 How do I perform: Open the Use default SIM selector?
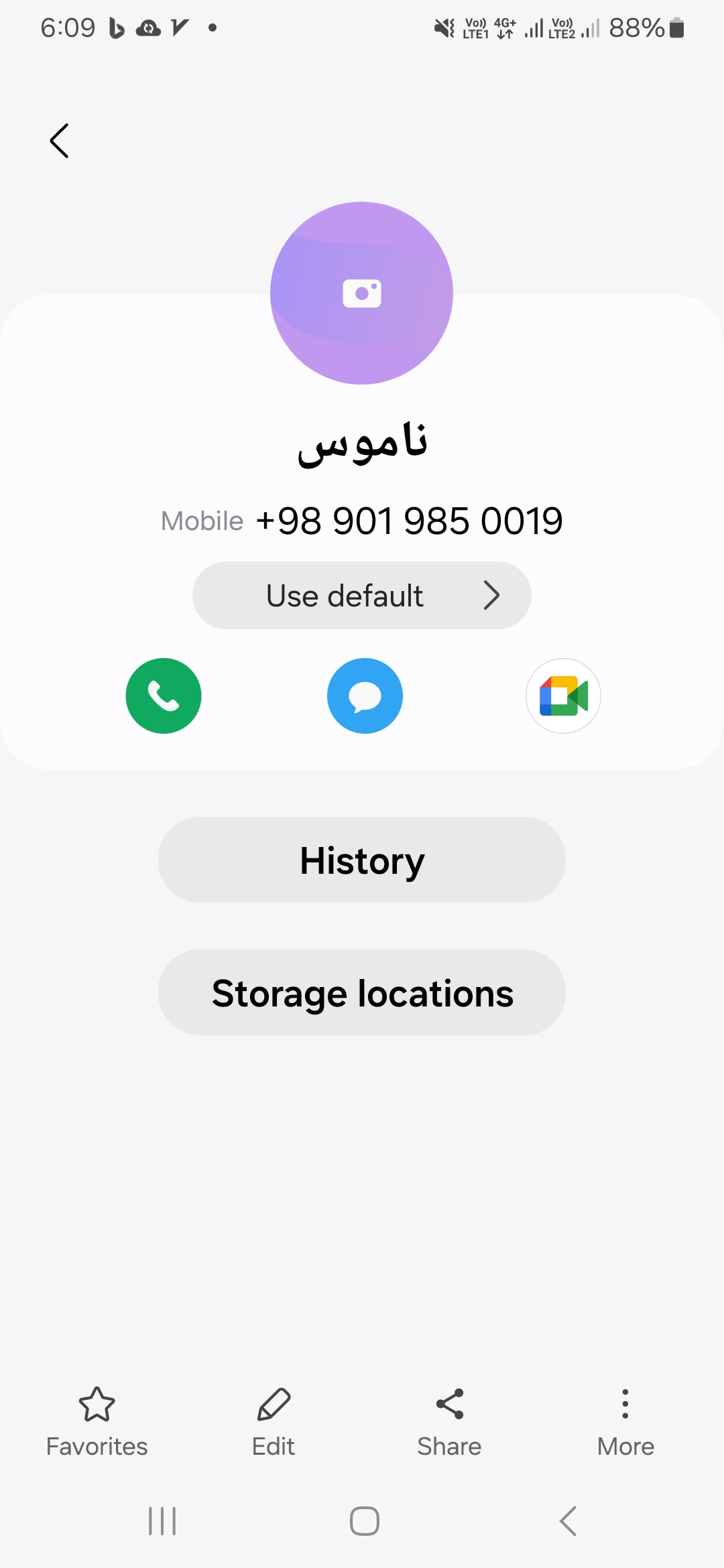pyautogui.click(x=362, y=595)
